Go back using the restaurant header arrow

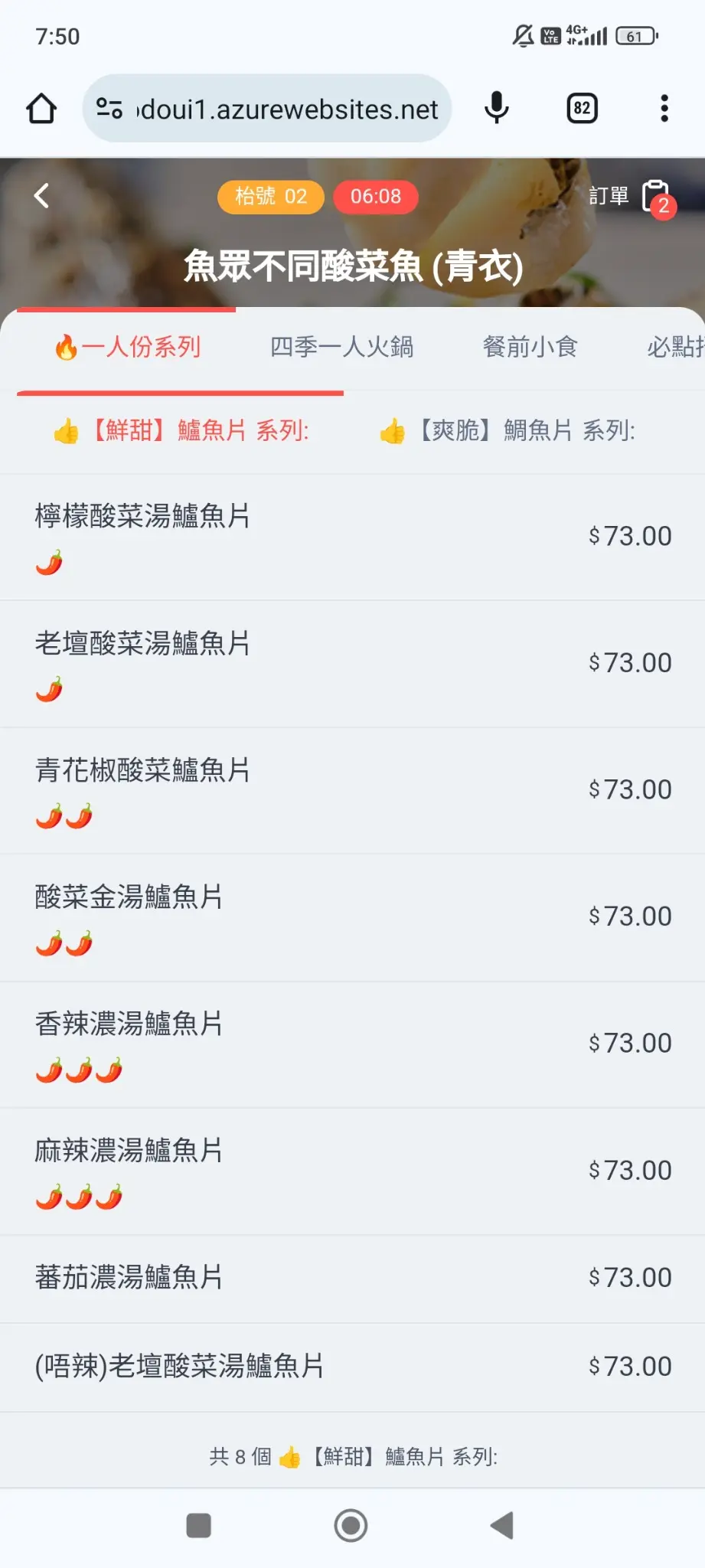point(41,196)
